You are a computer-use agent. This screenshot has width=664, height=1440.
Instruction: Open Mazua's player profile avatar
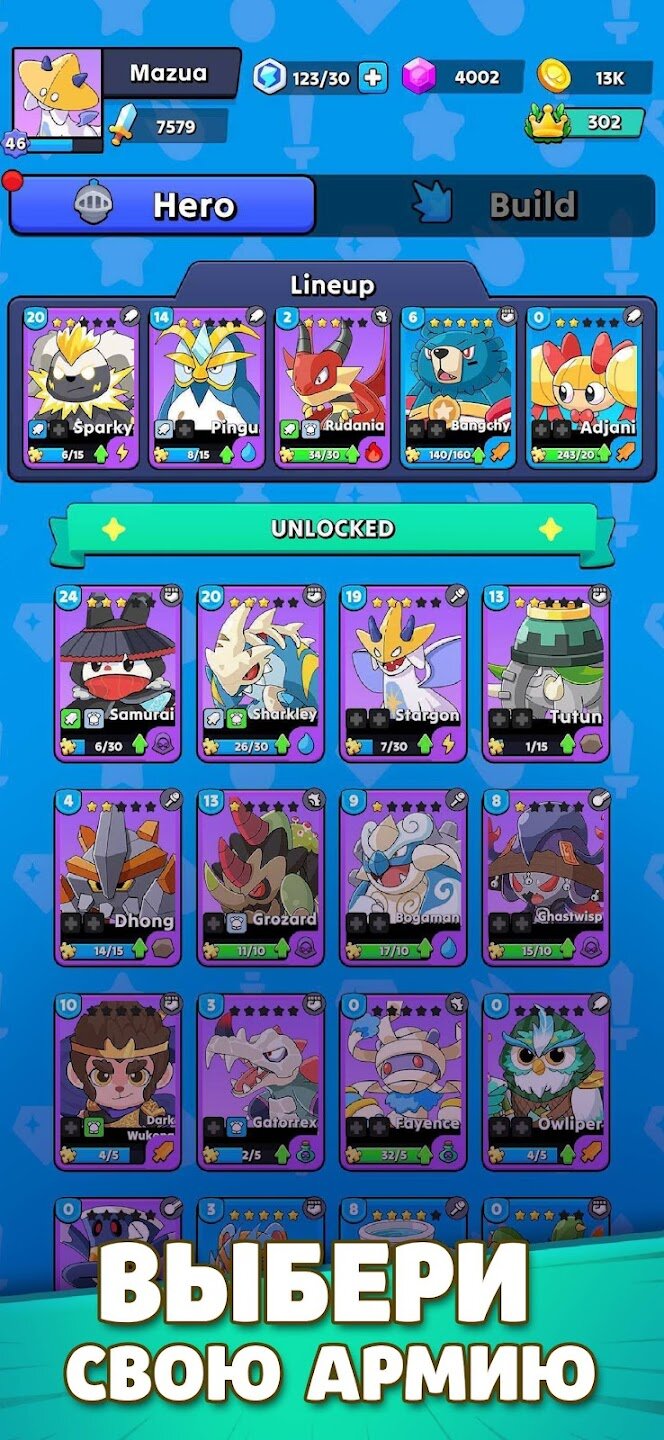click(57, 96)
